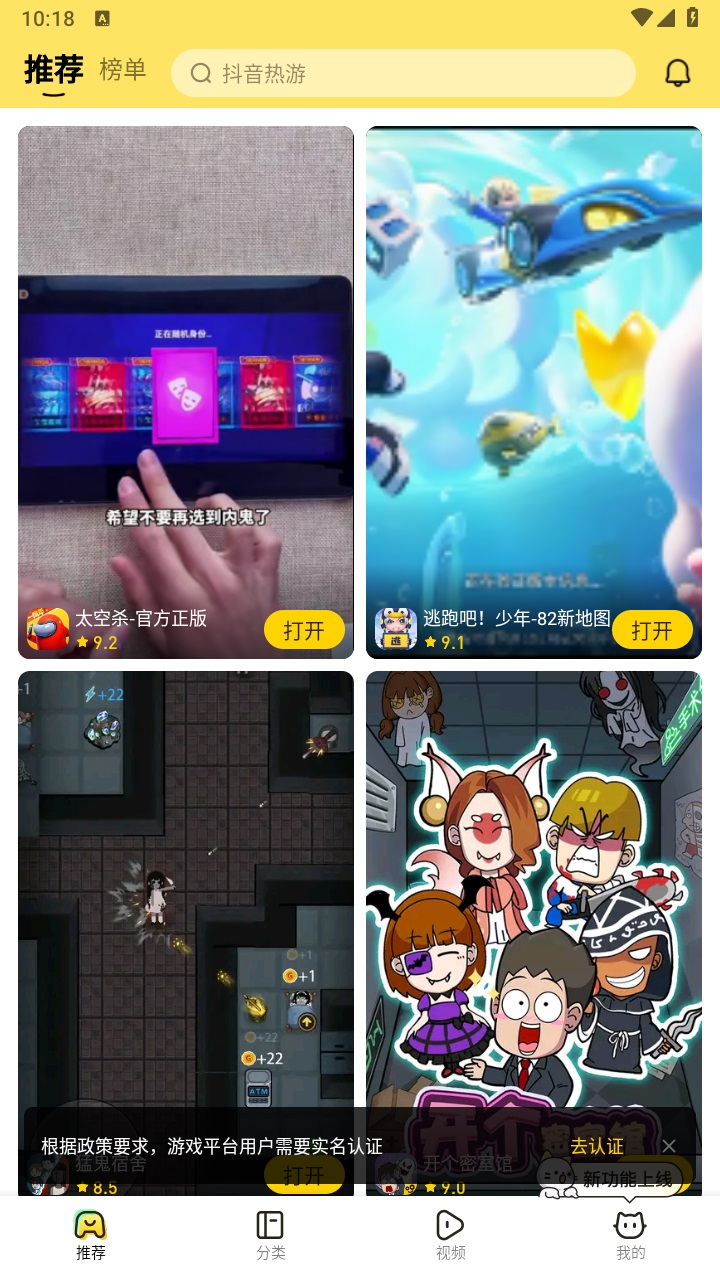720x1280 pixels.
Task: Tap the 逃跑吧！少年 game icon
Action: tap(395, 629)
